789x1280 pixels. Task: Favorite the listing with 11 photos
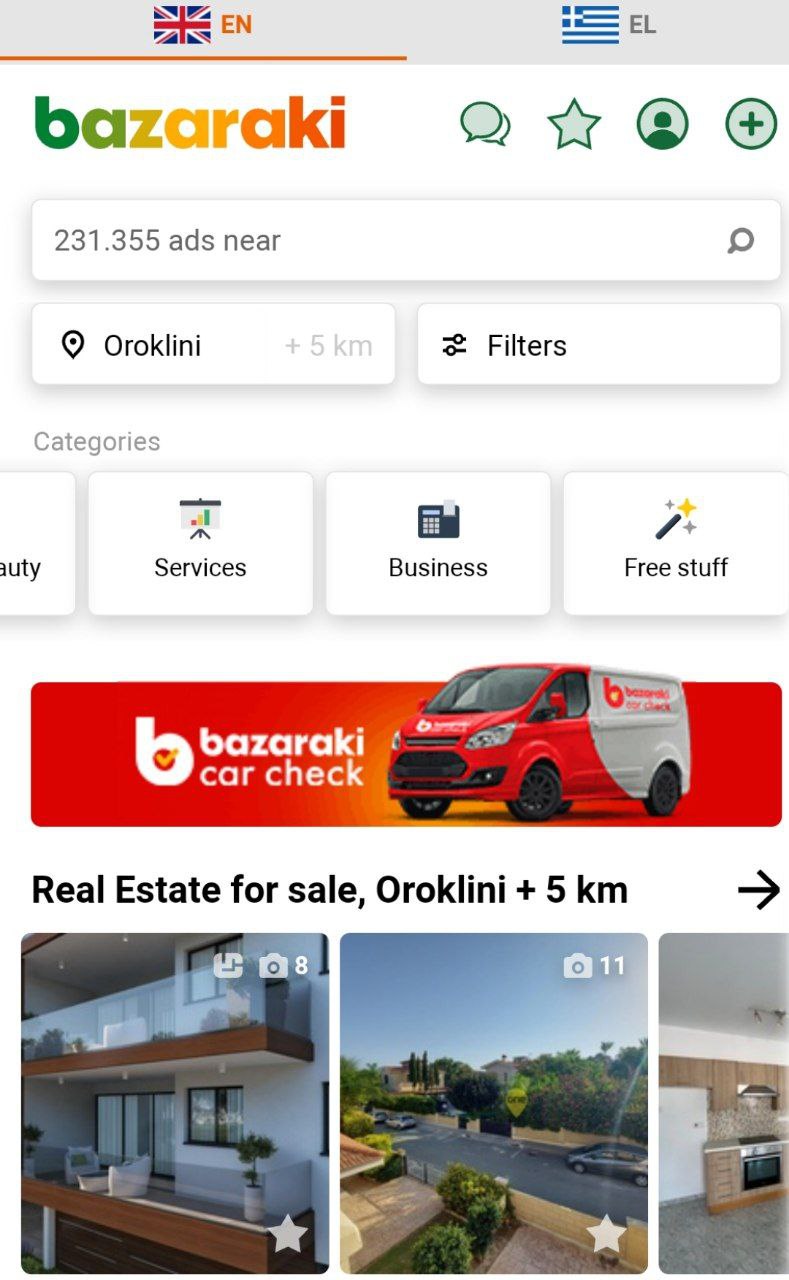click(606, 1235)
